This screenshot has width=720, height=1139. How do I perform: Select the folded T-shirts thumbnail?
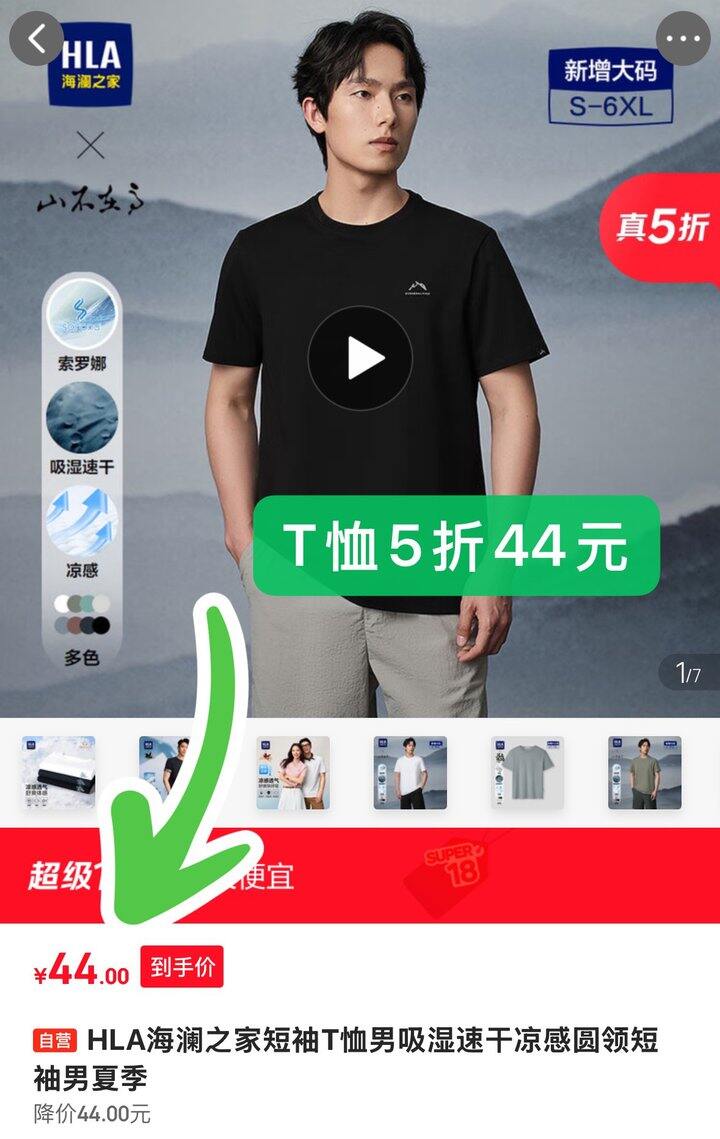click(59, 772)
